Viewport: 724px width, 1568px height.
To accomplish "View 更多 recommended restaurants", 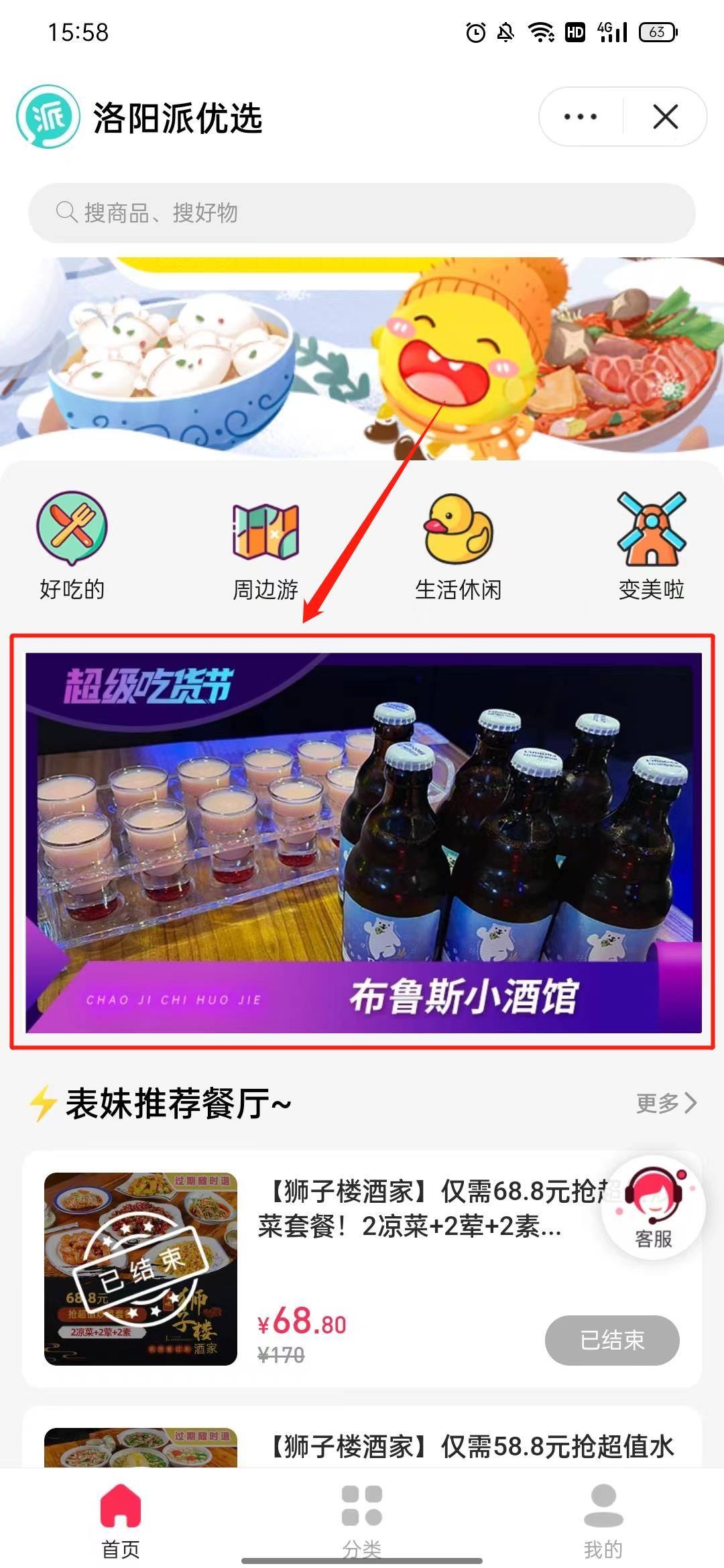I will [x=666, y=1103].
